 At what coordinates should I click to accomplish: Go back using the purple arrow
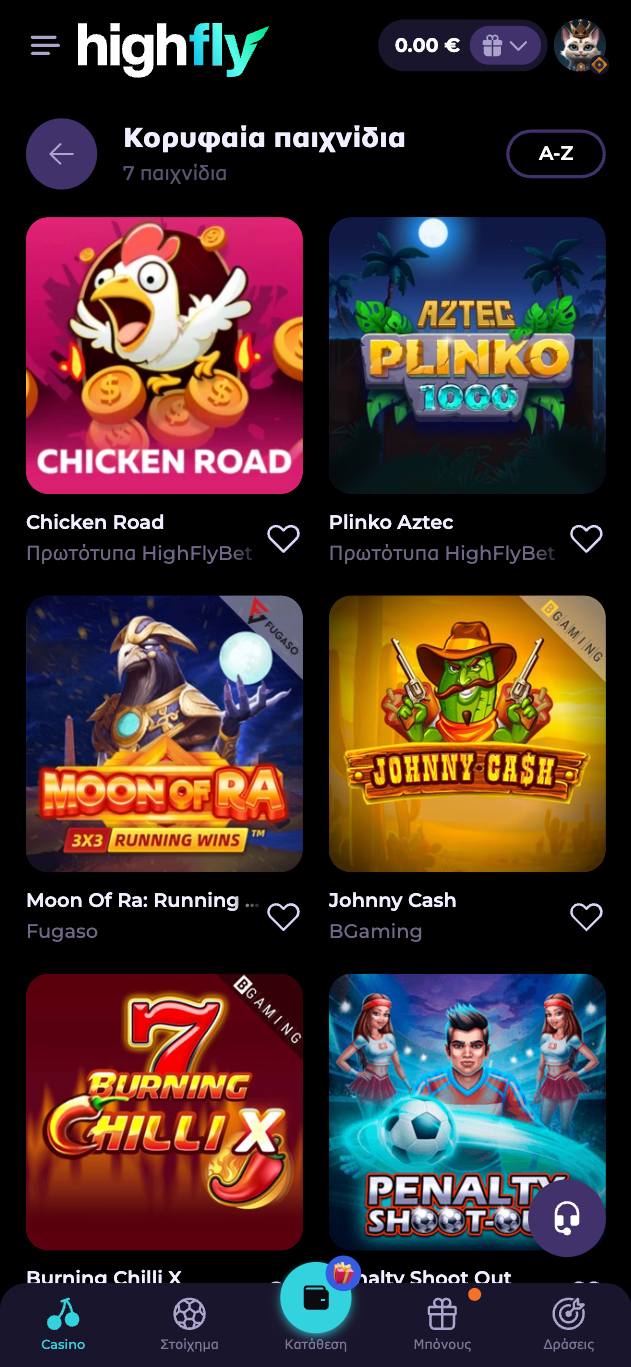61,154
